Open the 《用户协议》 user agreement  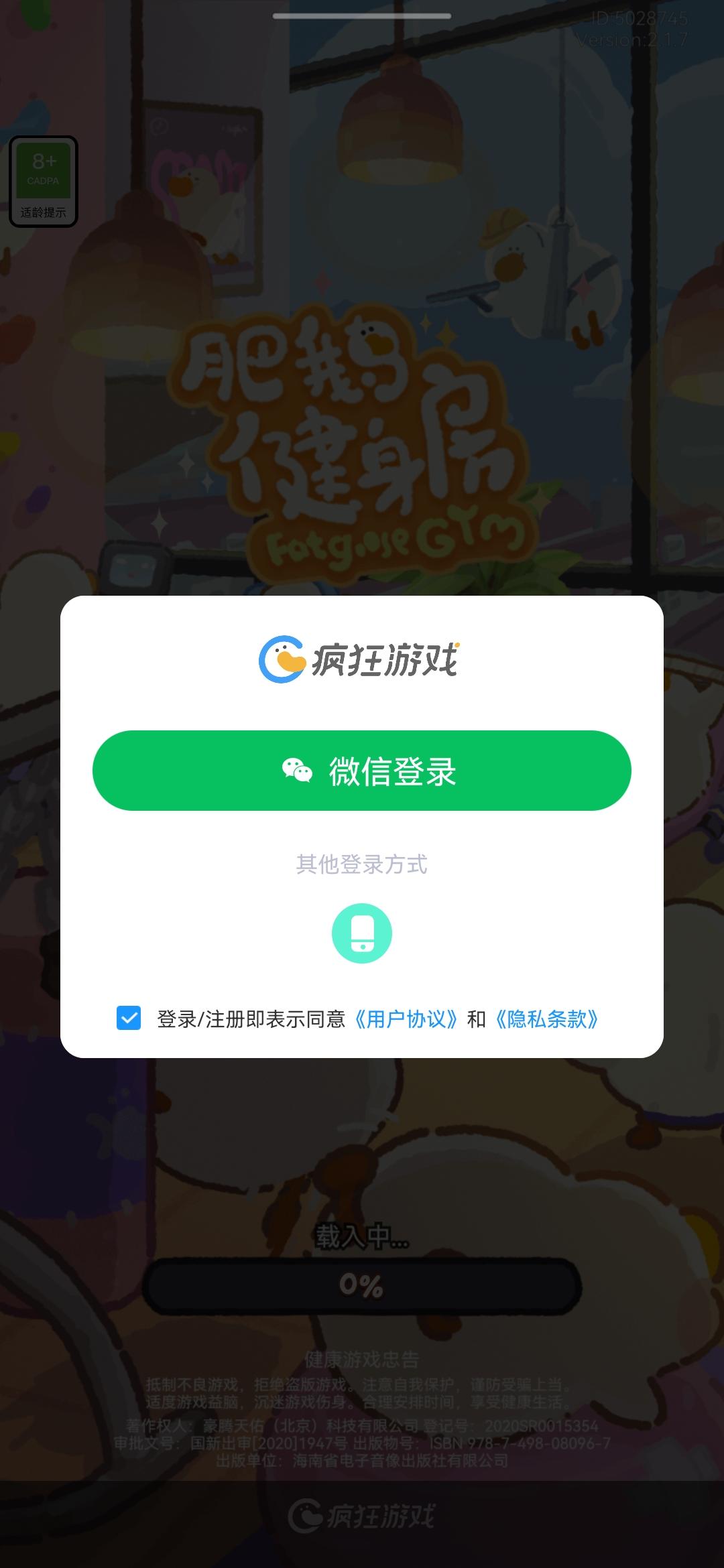[406, 1018]
